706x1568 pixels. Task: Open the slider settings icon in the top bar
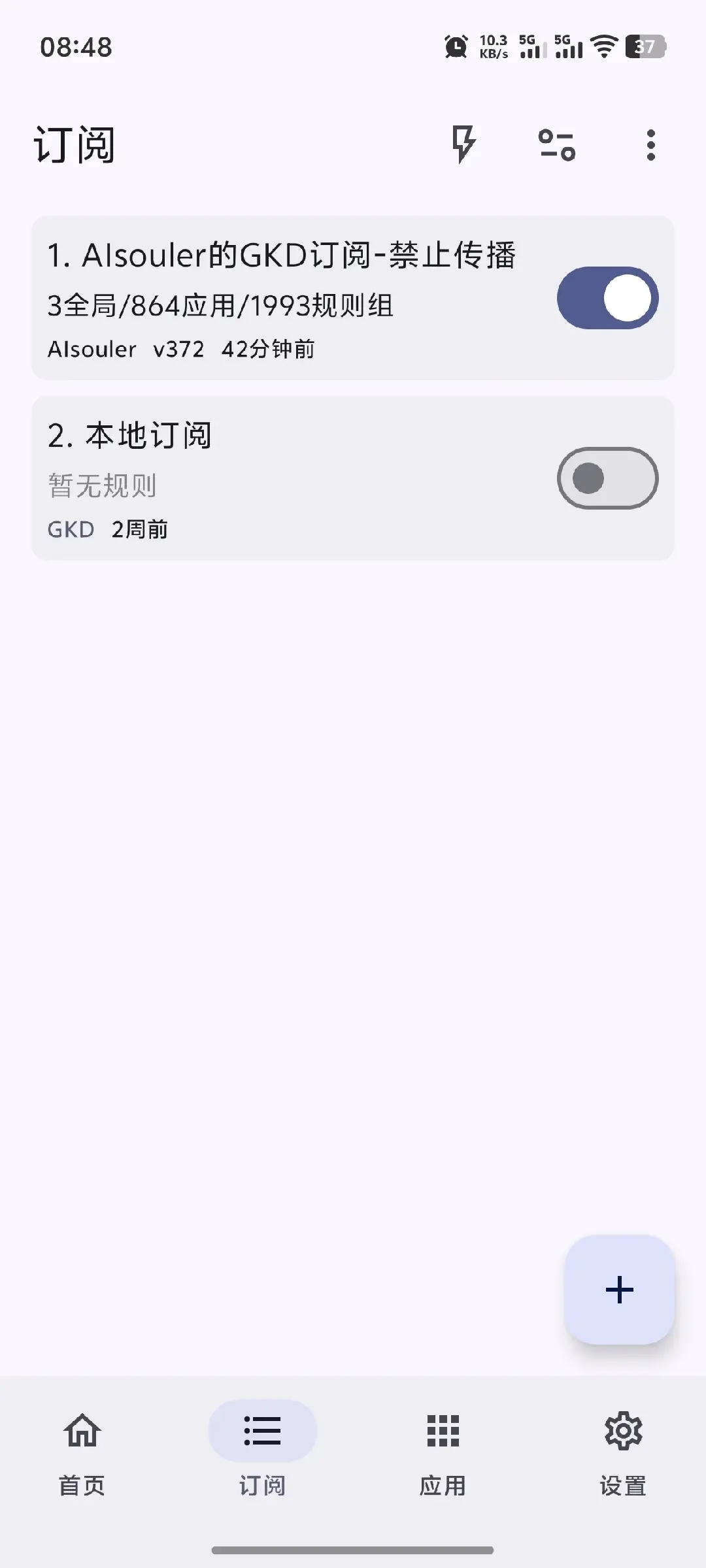[x=556, y=145]
